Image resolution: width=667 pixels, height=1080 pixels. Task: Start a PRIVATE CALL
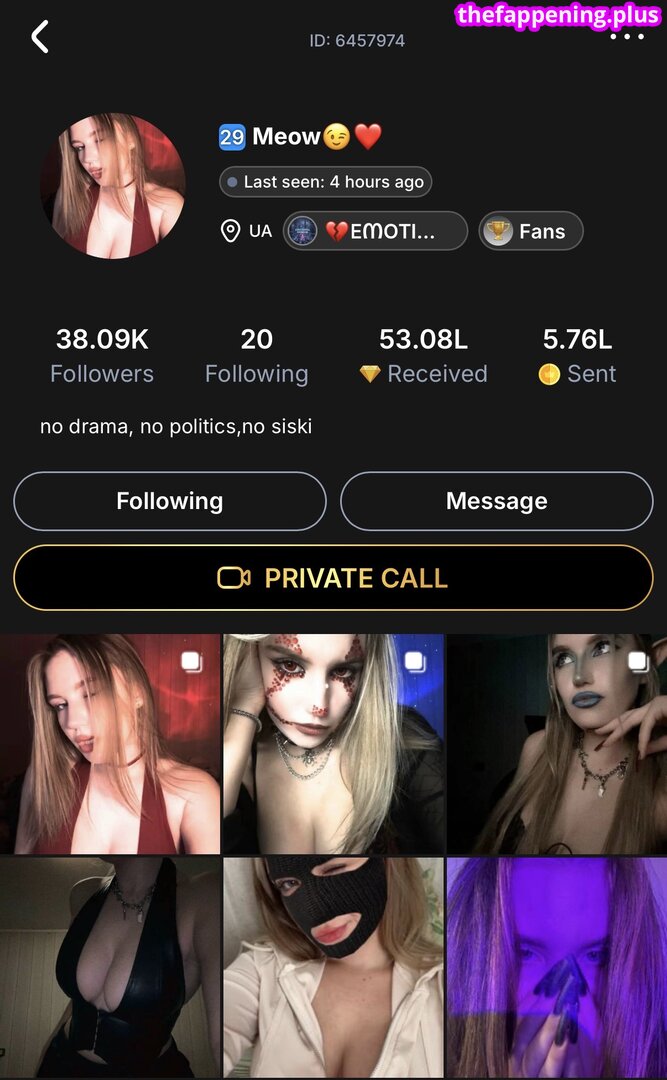333,578
